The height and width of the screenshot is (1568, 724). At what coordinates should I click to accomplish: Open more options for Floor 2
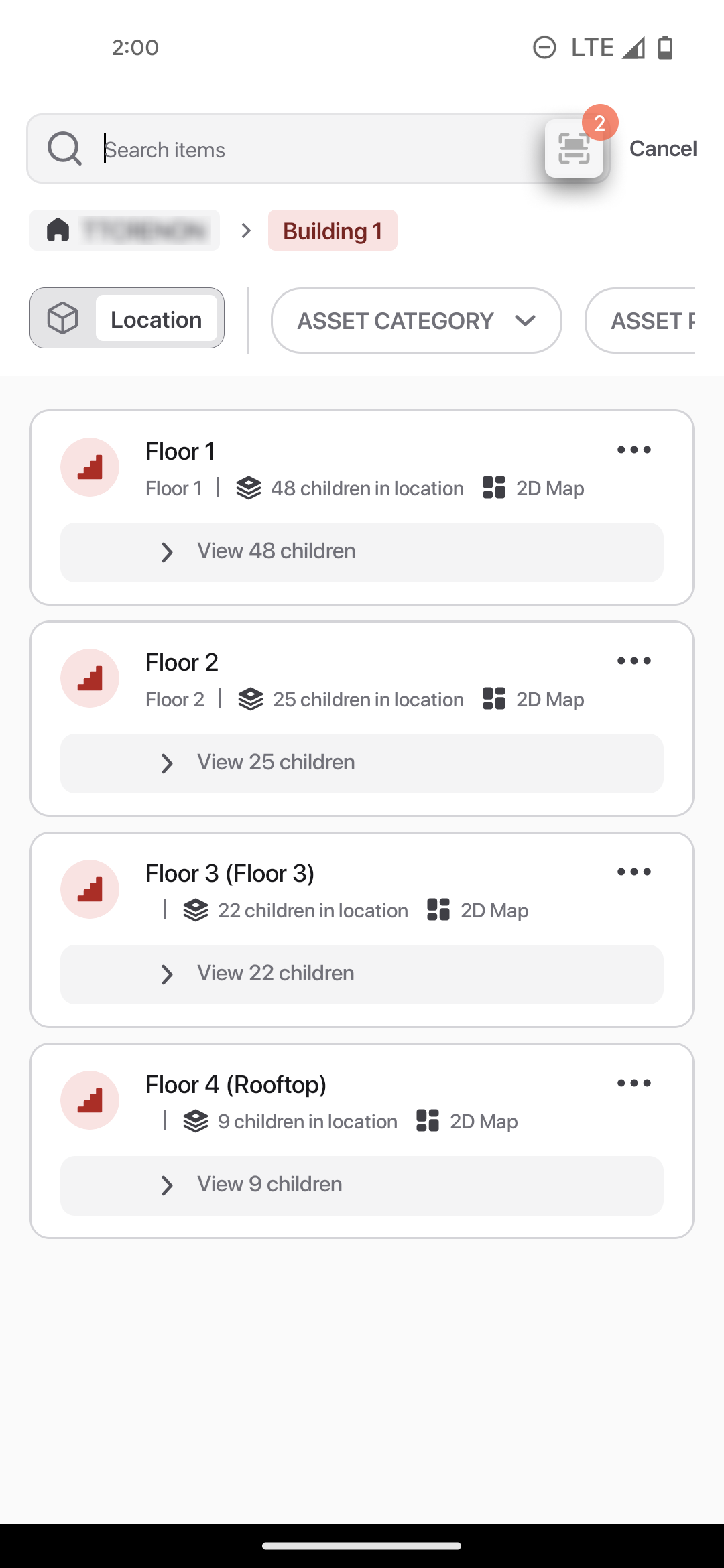pyautogui.click(x=634, y=661)
